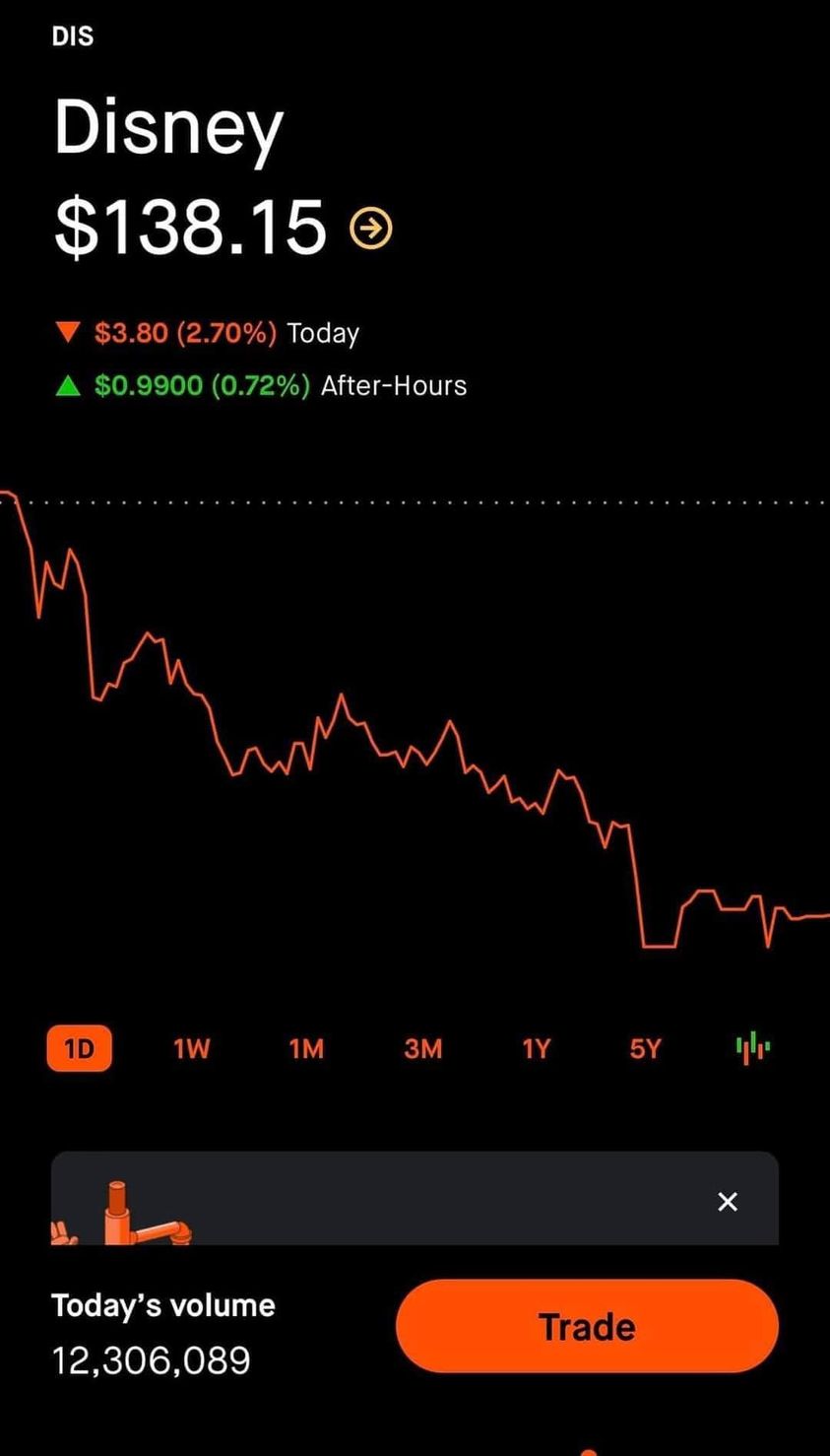The image size is (830, 1456).
Task: View the 1Y price history
Action: pyautogui.click(x=536, y=1048)
